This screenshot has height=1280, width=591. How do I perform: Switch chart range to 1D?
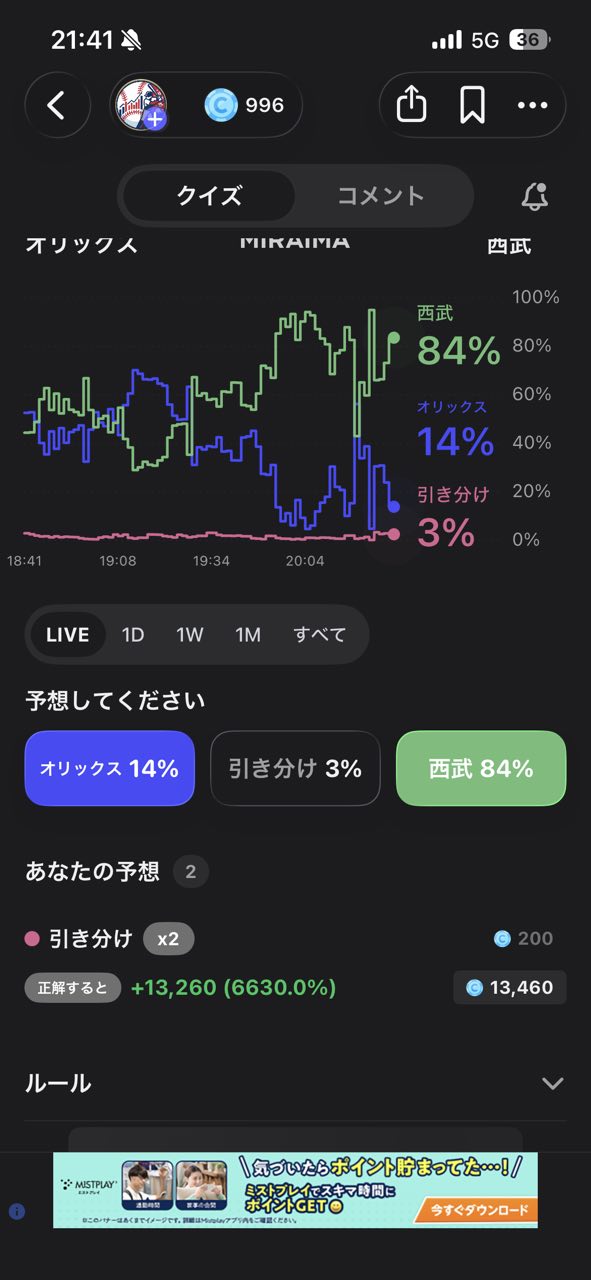(133, 635)
